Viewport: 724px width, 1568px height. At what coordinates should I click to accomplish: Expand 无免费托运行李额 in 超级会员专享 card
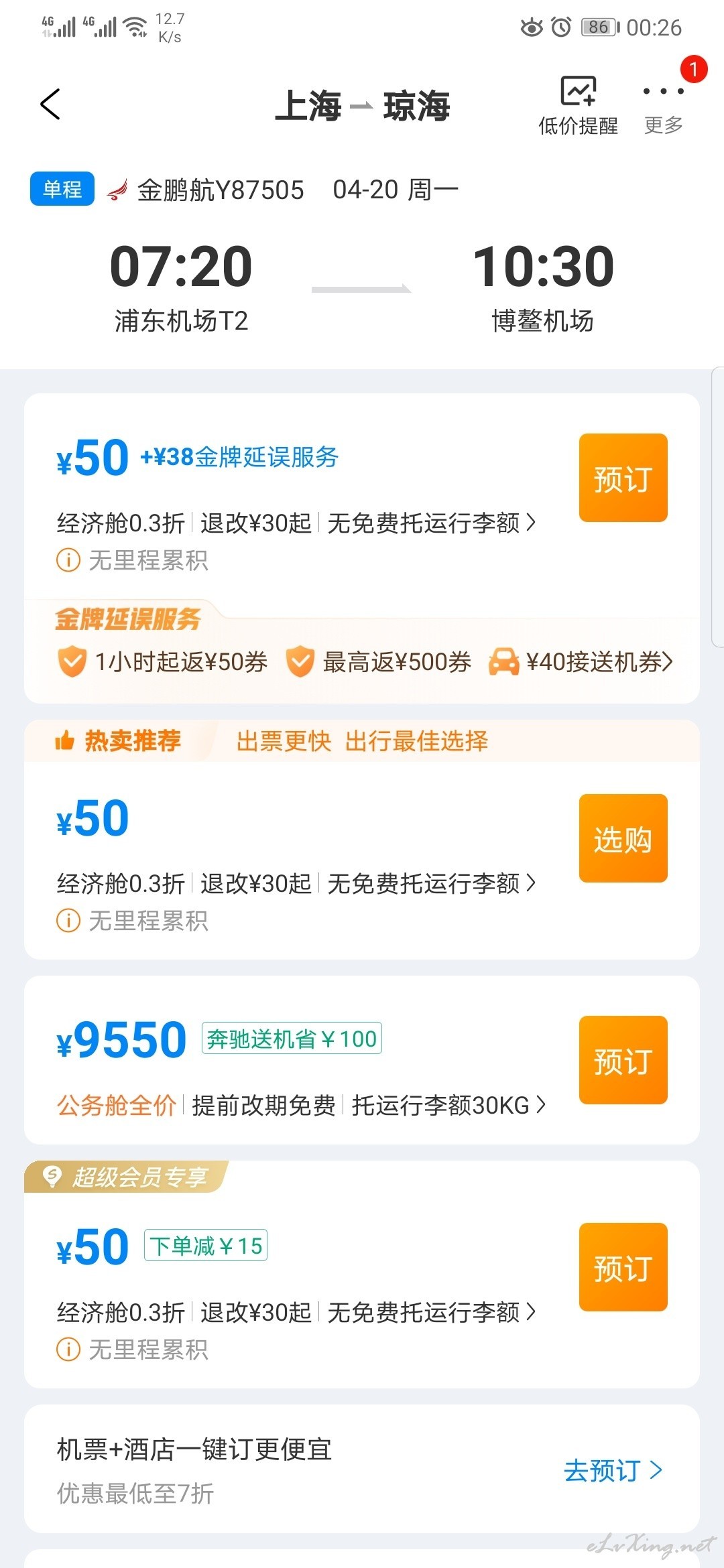tap(432, 1312)
